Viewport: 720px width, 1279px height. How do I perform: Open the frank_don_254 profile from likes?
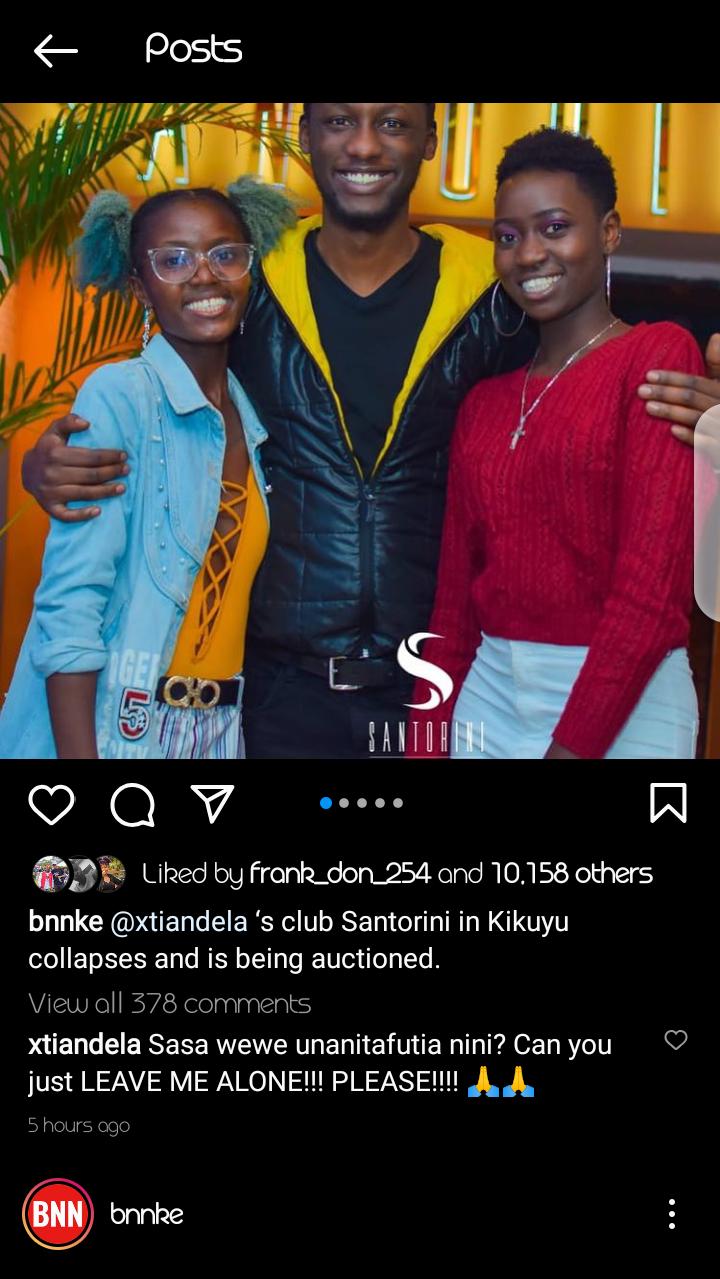click(340, 874)
